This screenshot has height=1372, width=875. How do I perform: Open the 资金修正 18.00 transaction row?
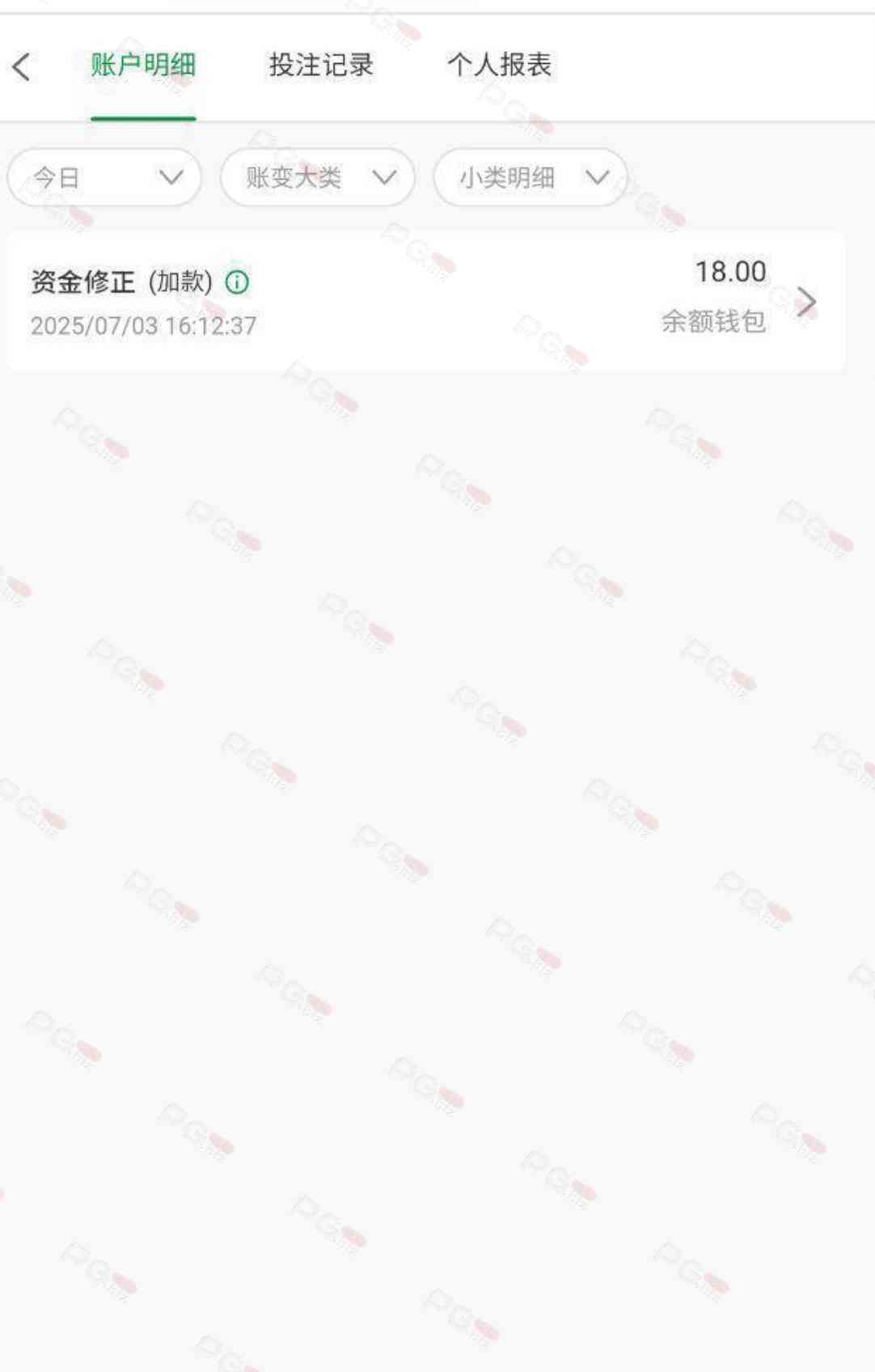426,302
